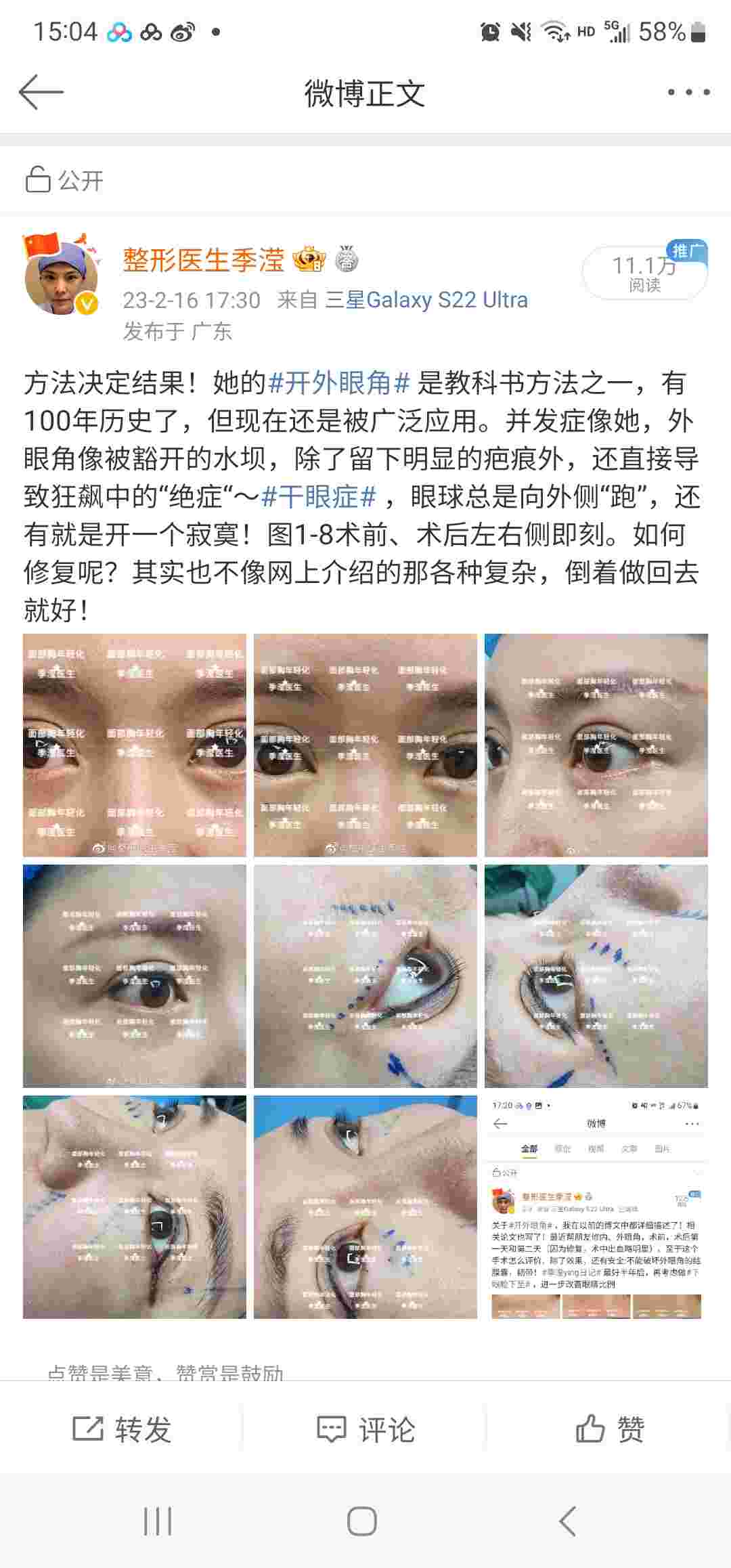Open the ninth image showing a Weibo screenshot
731x1568 pixels.
[x=596, y=1207]
